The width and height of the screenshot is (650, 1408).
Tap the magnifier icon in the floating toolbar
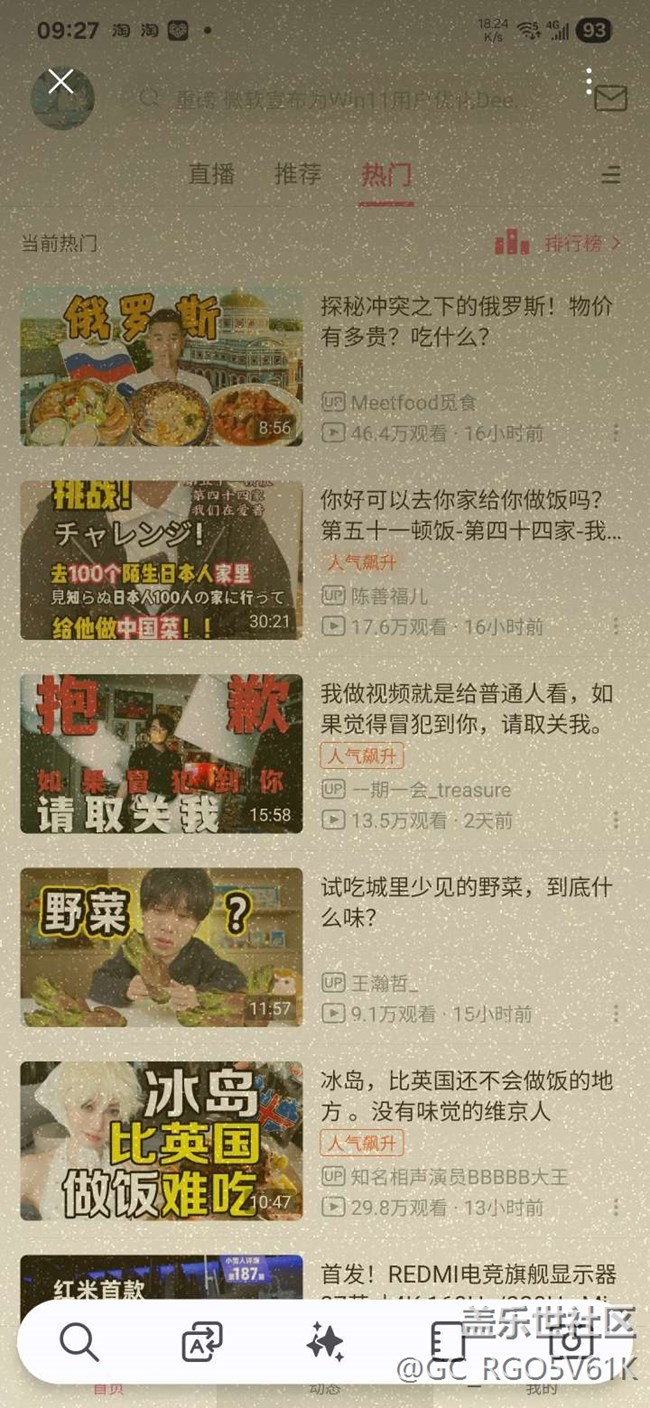(79, 1341)
